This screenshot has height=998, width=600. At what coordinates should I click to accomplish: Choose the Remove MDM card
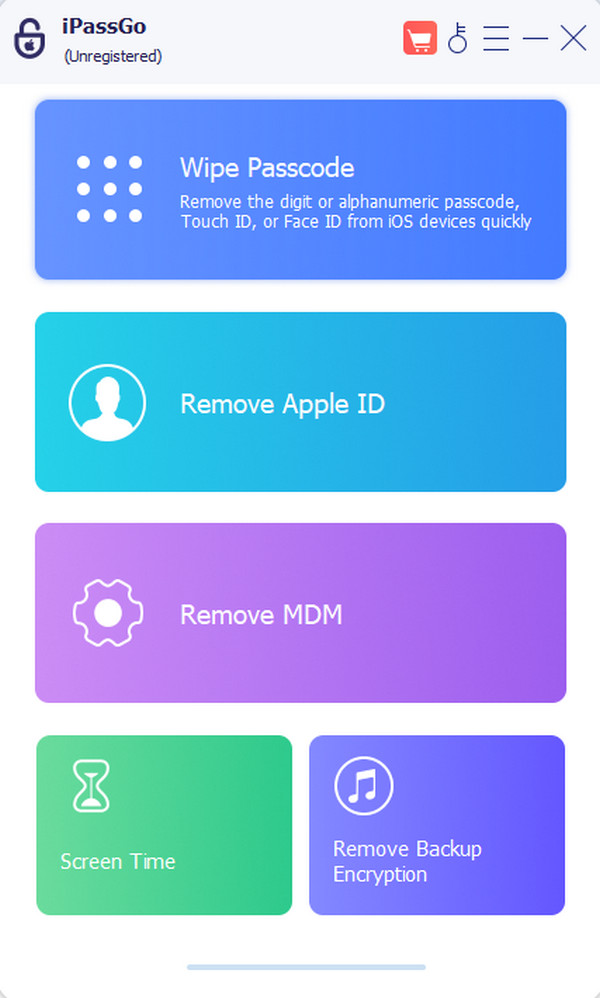point(300,613)
